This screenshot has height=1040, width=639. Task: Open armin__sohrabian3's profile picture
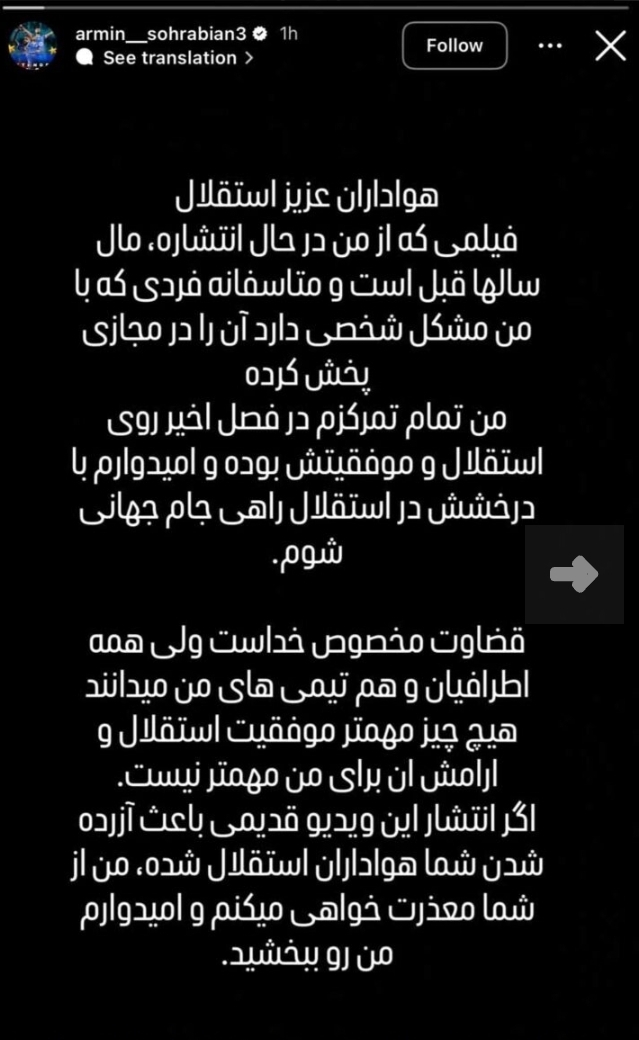[33, 45]
